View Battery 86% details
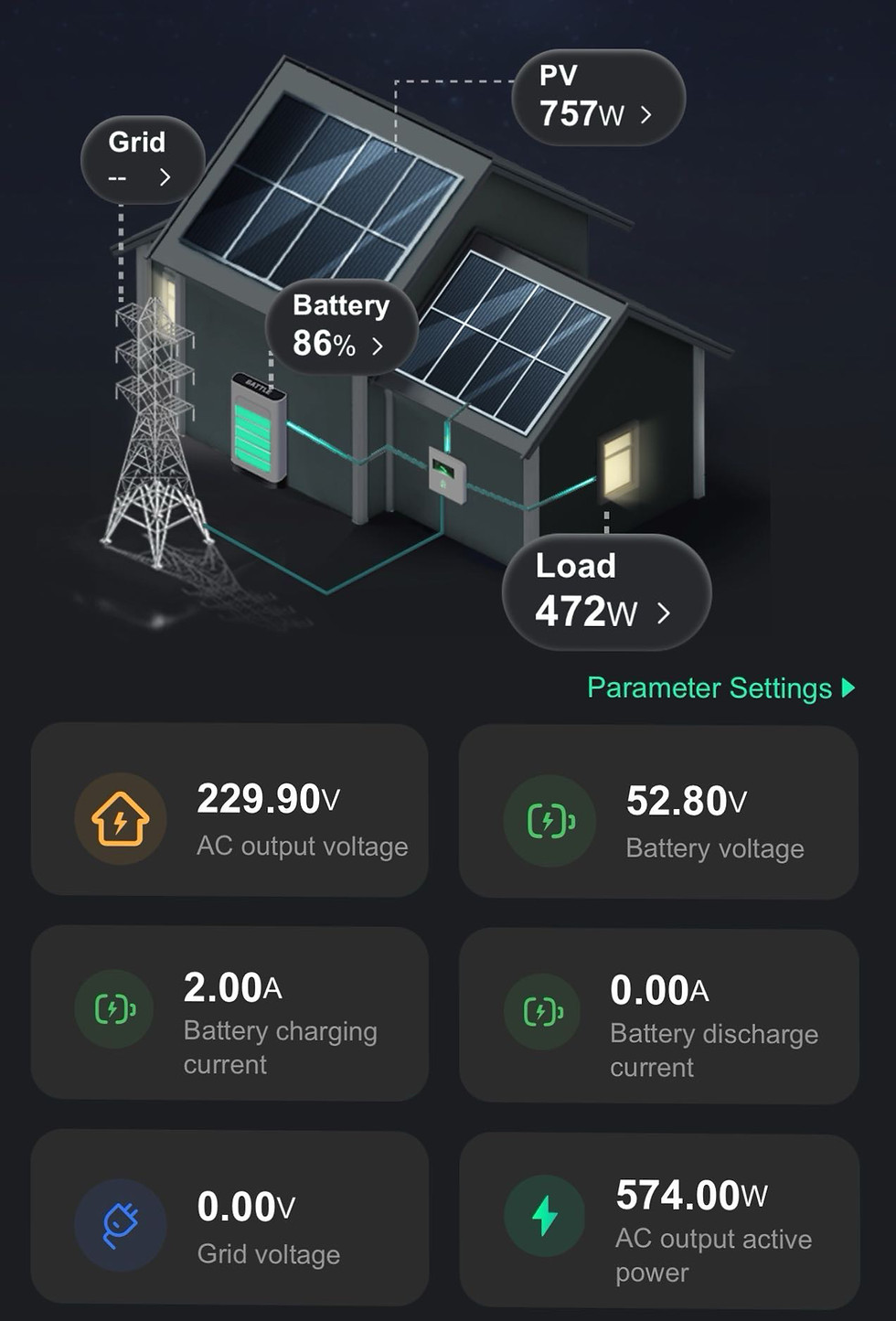Screen dimensions: 896x1321 (341, 325)
